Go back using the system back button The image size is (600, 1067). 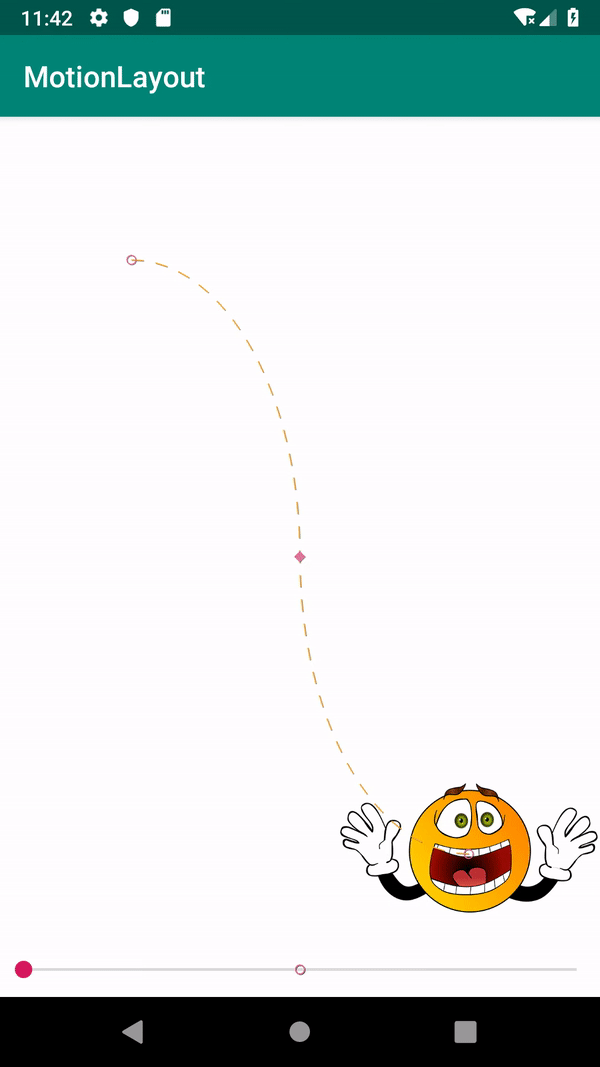[132, 1031]
